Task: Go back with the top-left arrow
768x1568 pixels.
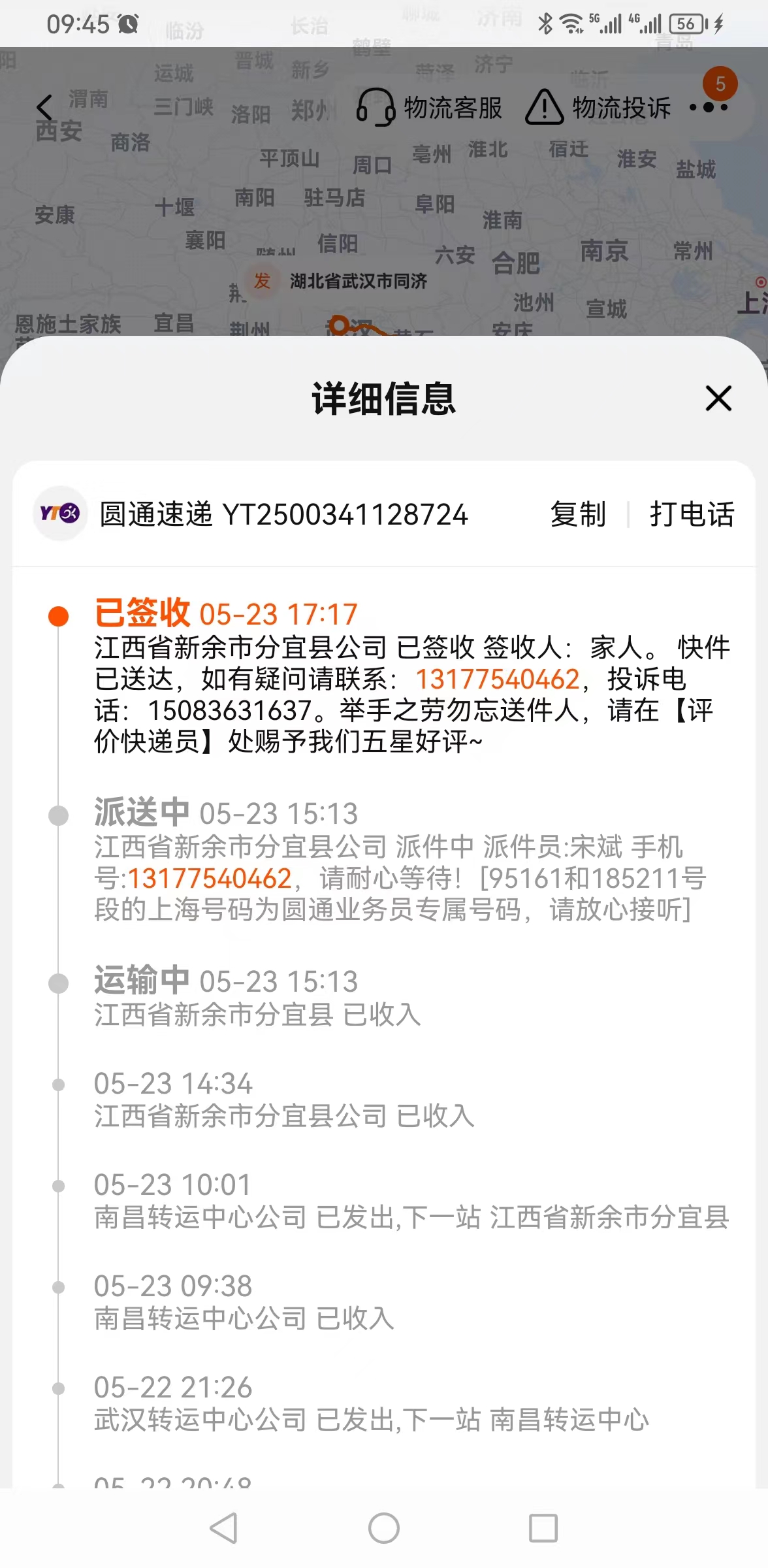Action: tap(44, 108)
